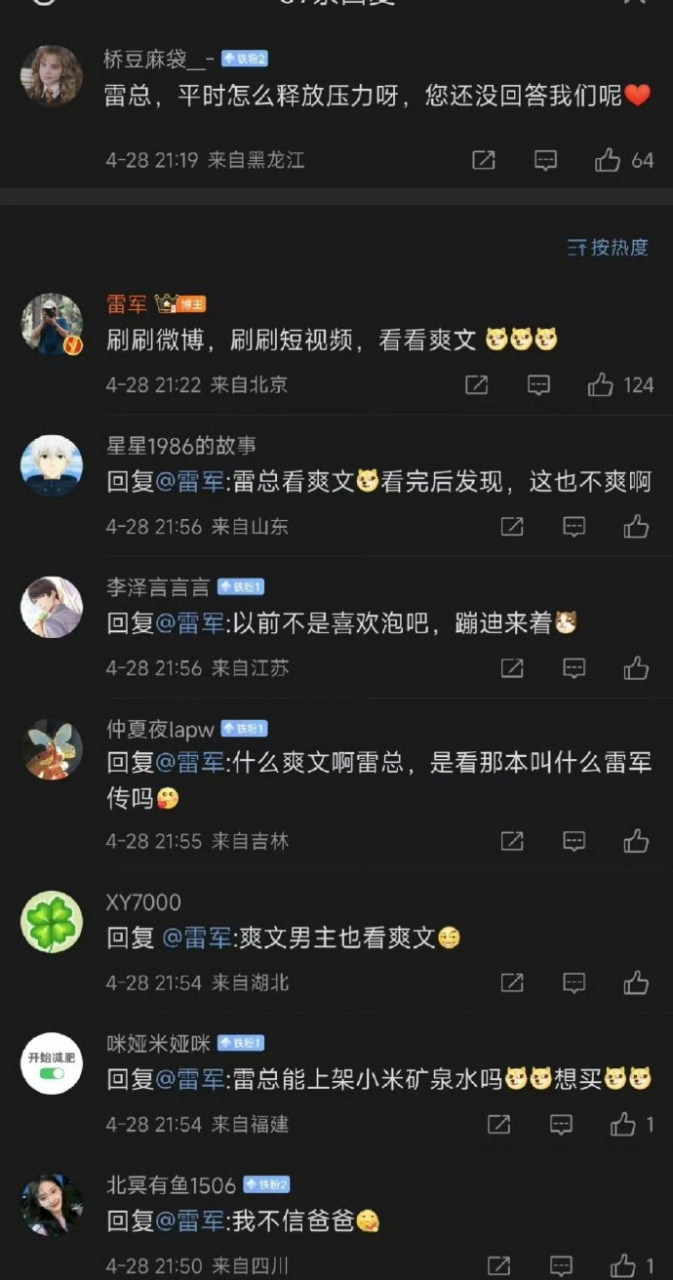Like the reply from 星星1986的故事
This screenshot has height=1280, width=673.
[636, 526]
